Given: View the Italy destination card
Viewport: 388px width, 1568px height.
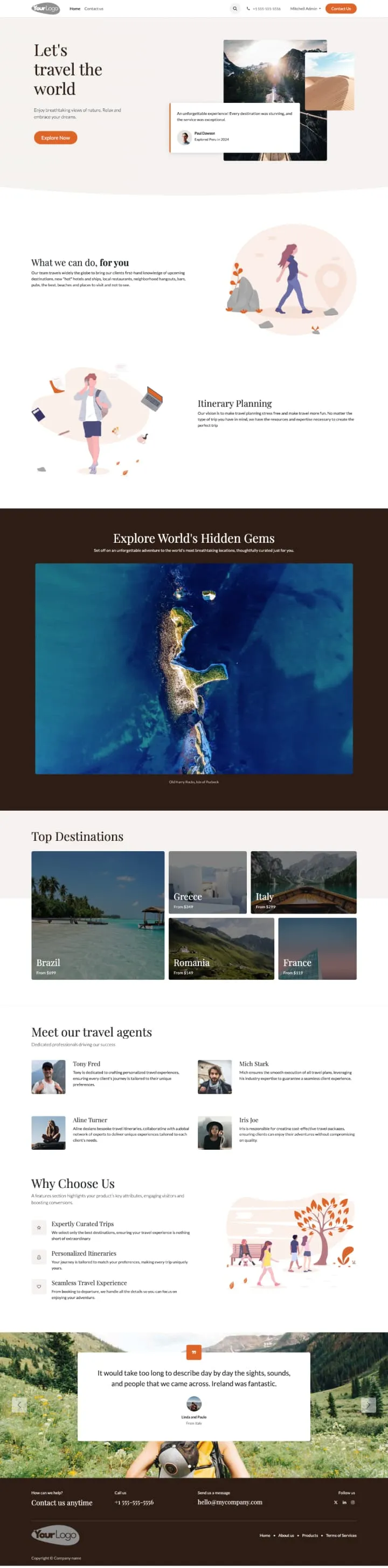Looking at the screenshot, I should click(x=303, y=882).
